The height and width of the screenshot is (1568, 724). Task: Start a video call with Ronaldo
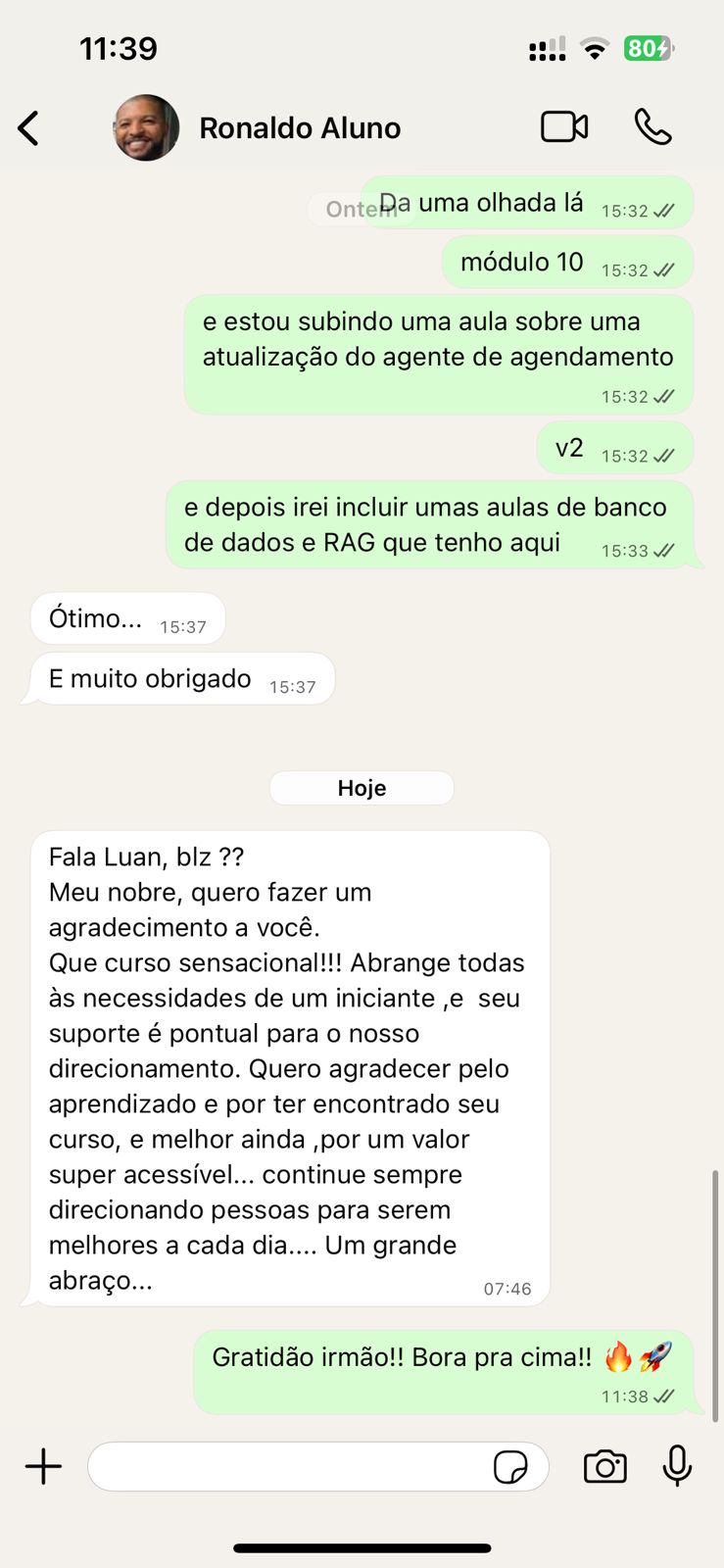pos(564,127)
